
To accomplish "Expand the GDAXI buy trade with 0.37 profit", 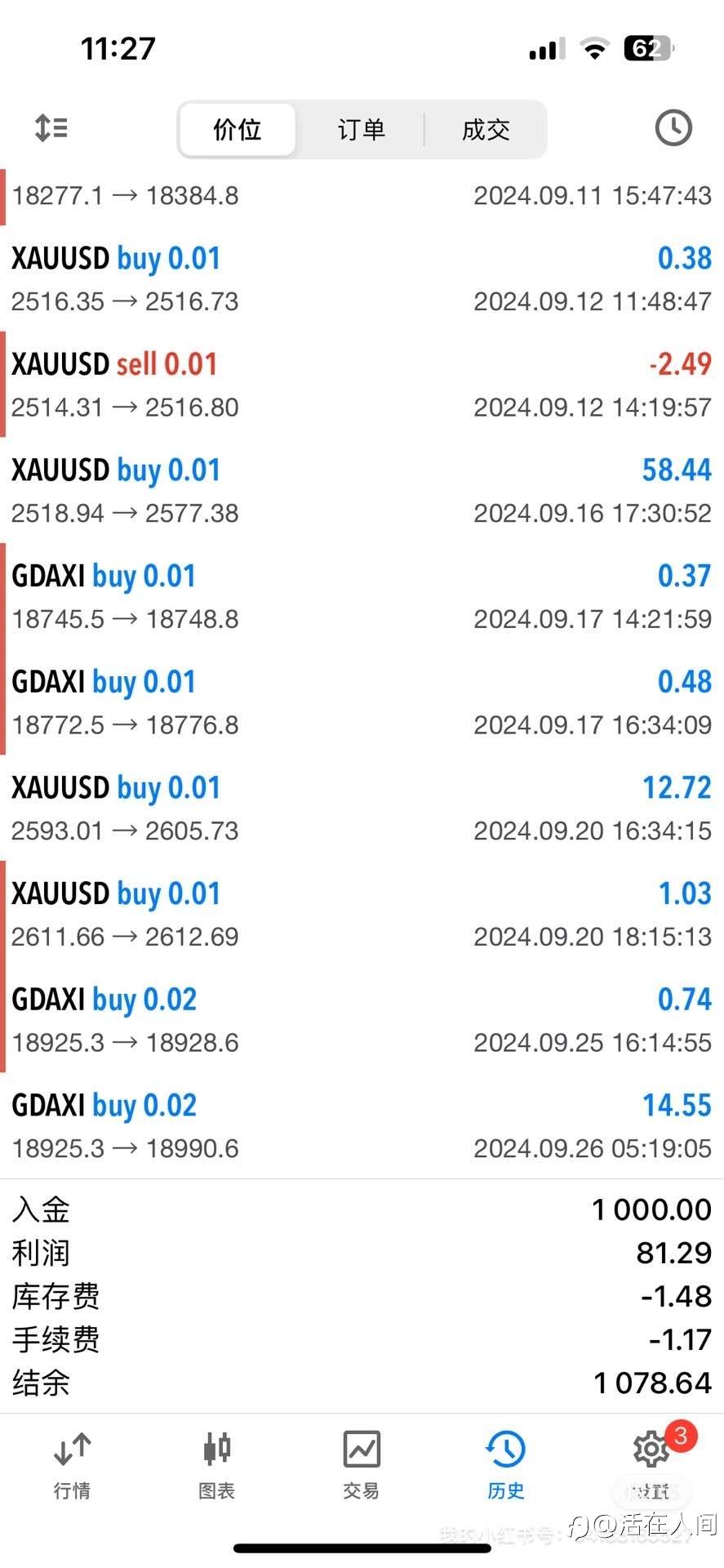I will [362, 596].
